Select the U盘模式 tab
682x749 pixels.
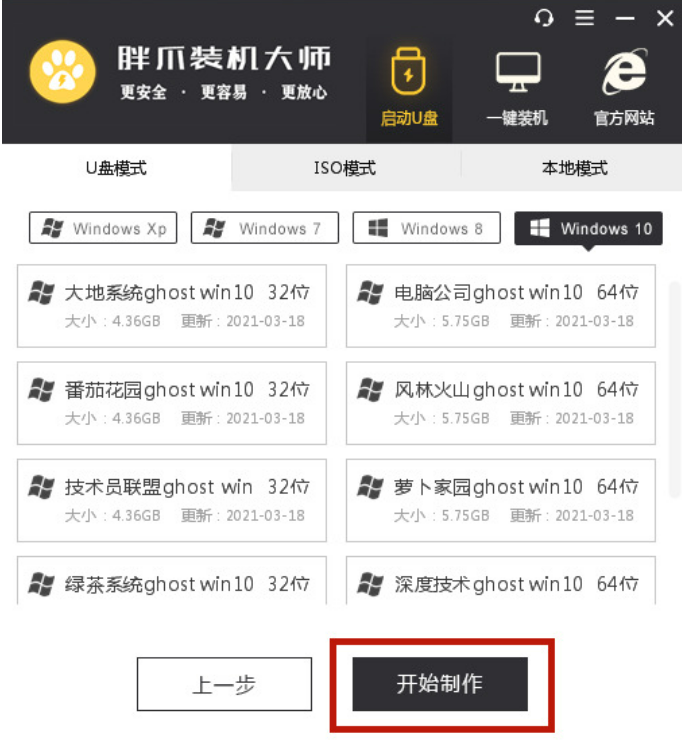click(x=116, y=168)
